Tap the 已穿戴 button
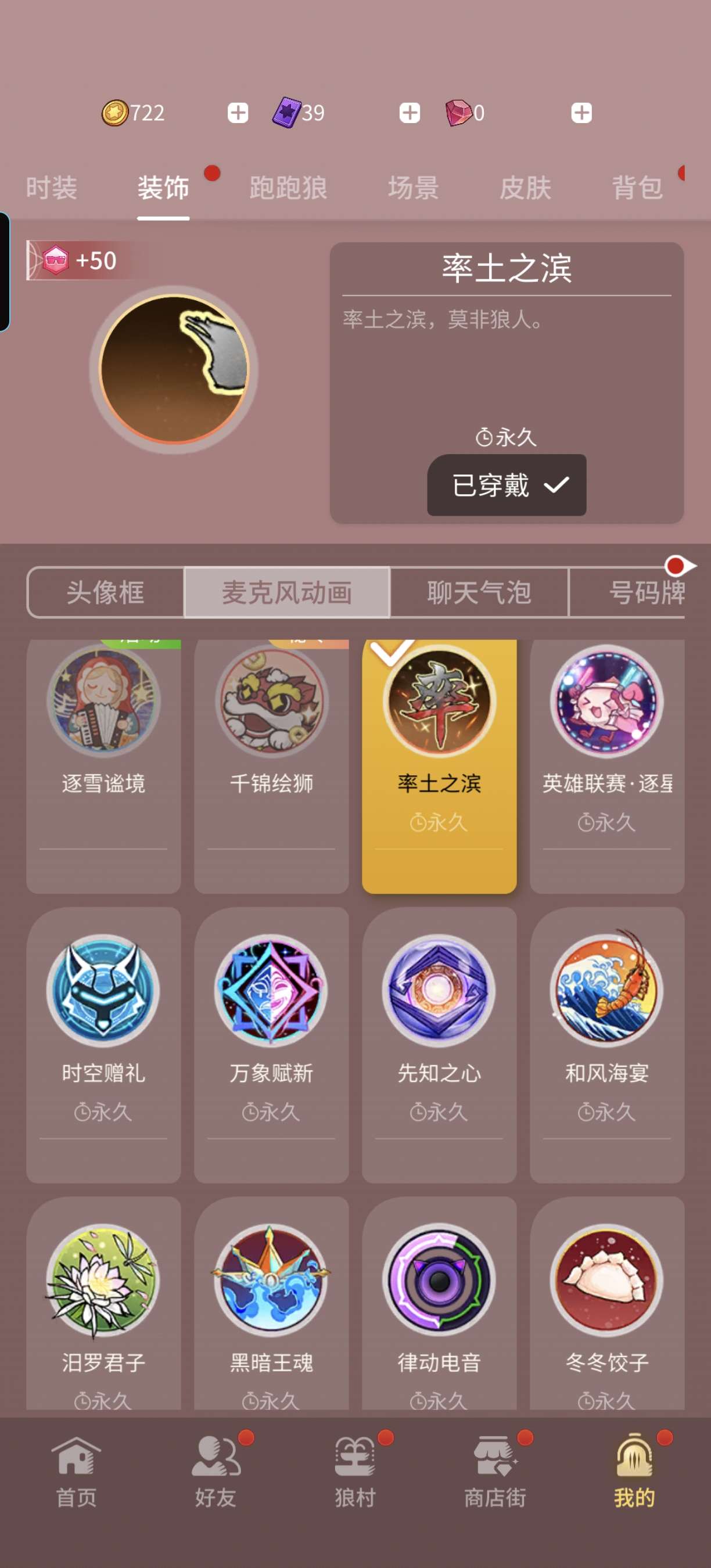711x1568 pixels. click(x=507, y=485)
